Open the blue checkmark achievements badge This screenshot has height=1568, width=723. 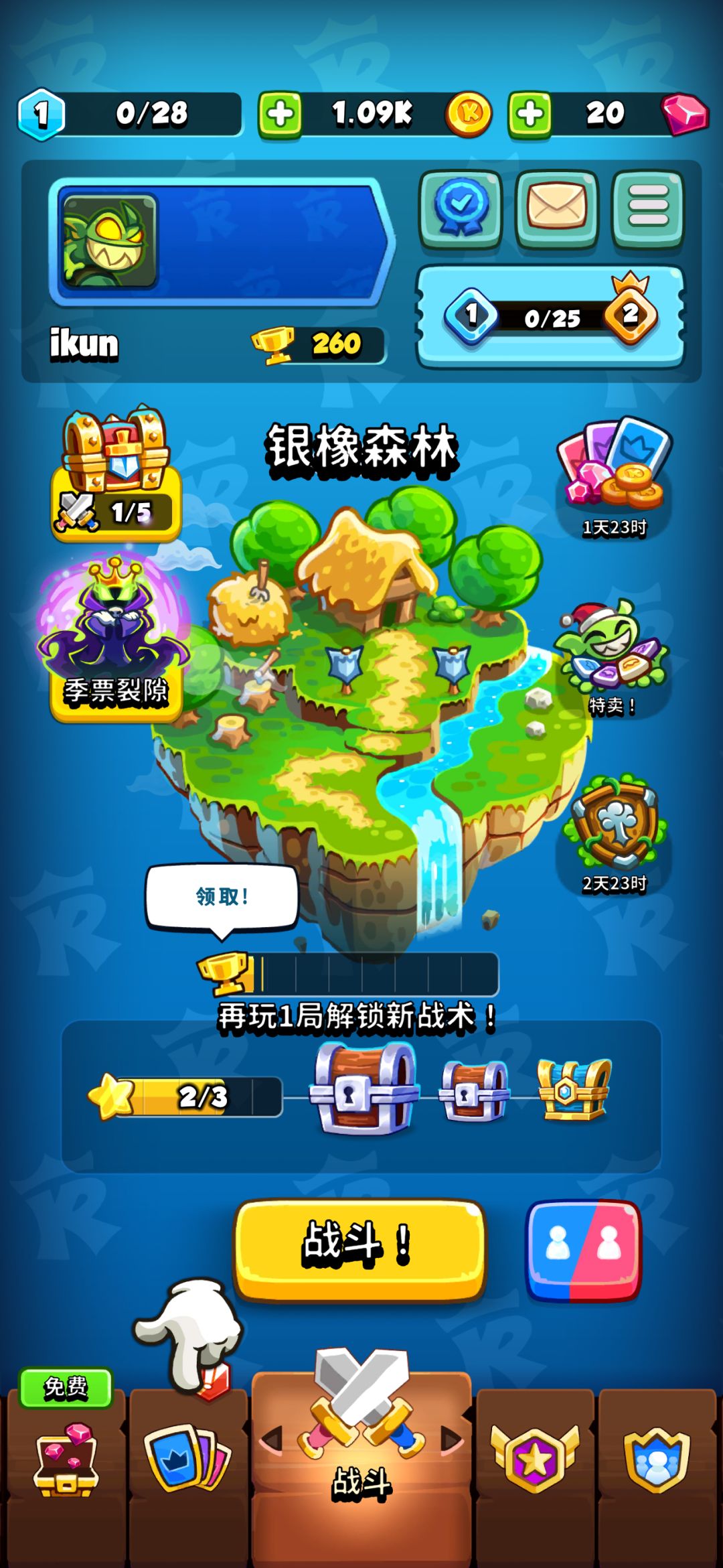click(461, 208)
